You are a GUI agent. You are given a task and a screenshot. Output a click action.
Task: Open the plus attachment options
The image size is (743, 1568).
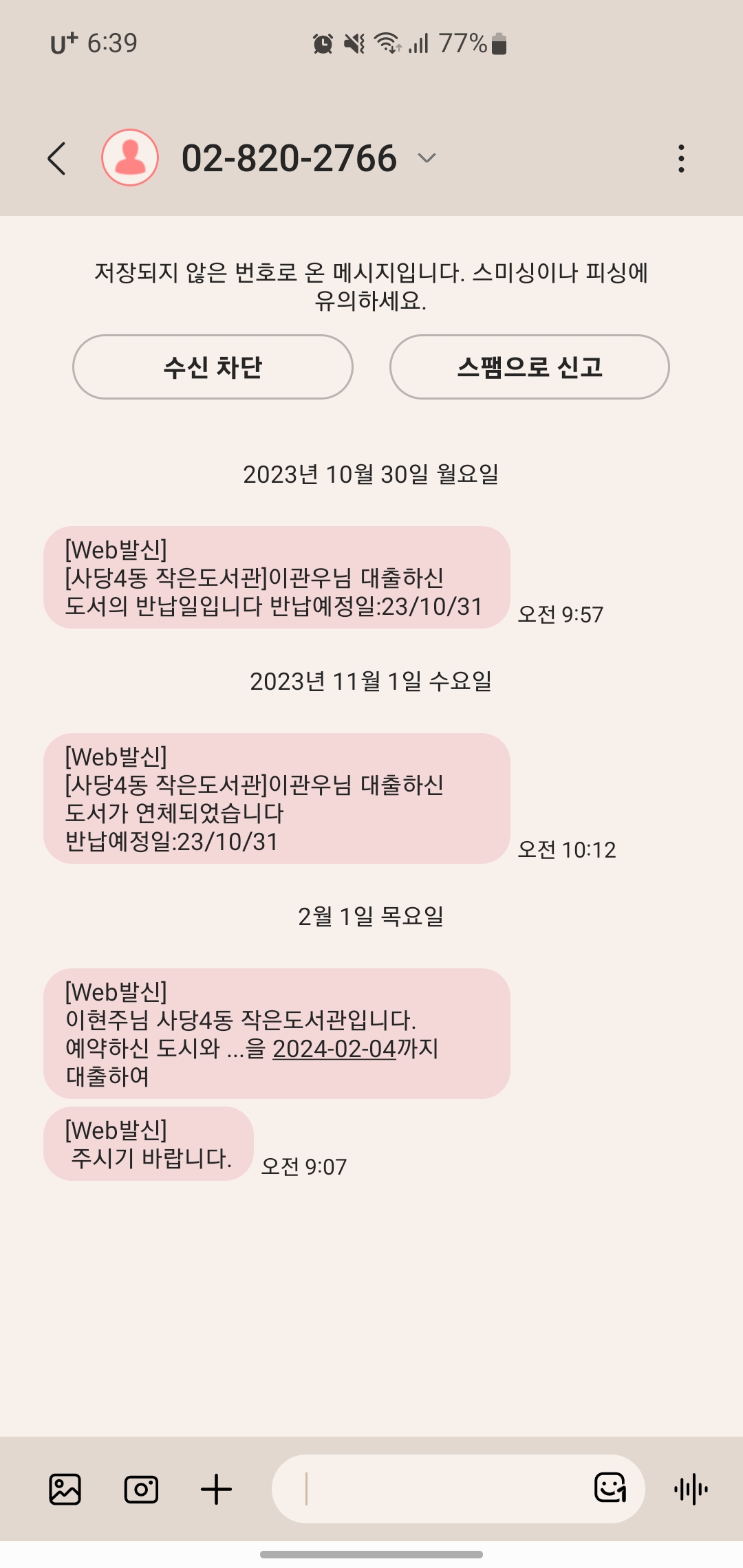point(216,1490)
